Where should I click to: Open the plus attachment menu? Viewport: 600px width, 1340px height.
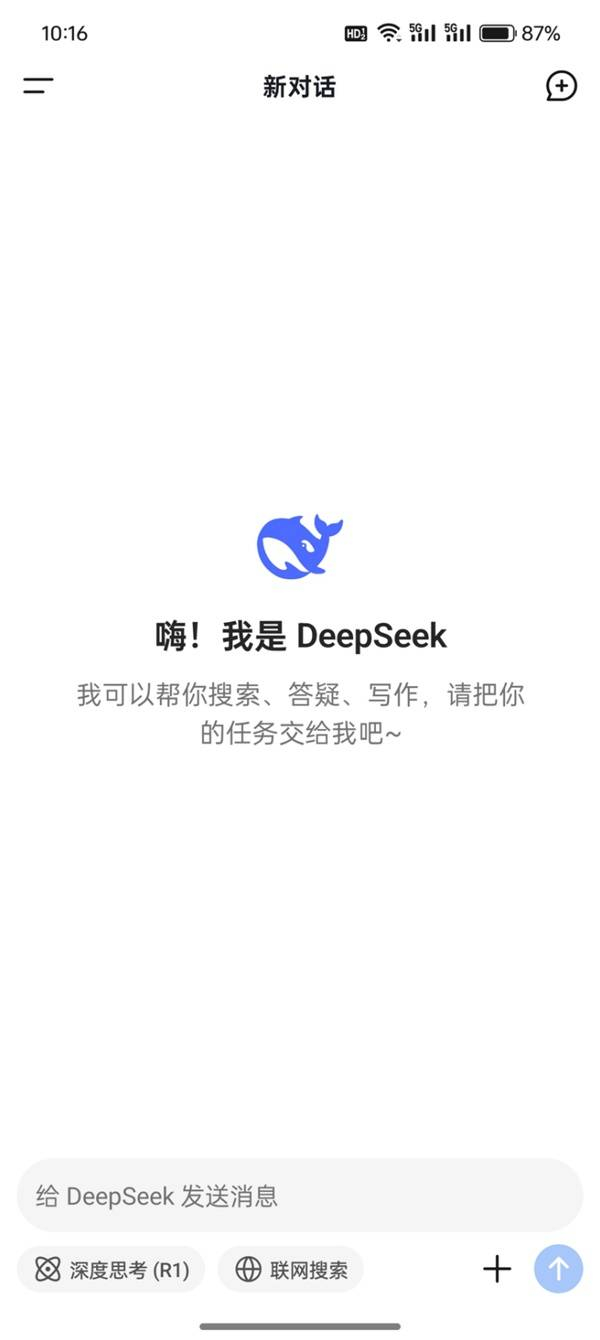497,1270
